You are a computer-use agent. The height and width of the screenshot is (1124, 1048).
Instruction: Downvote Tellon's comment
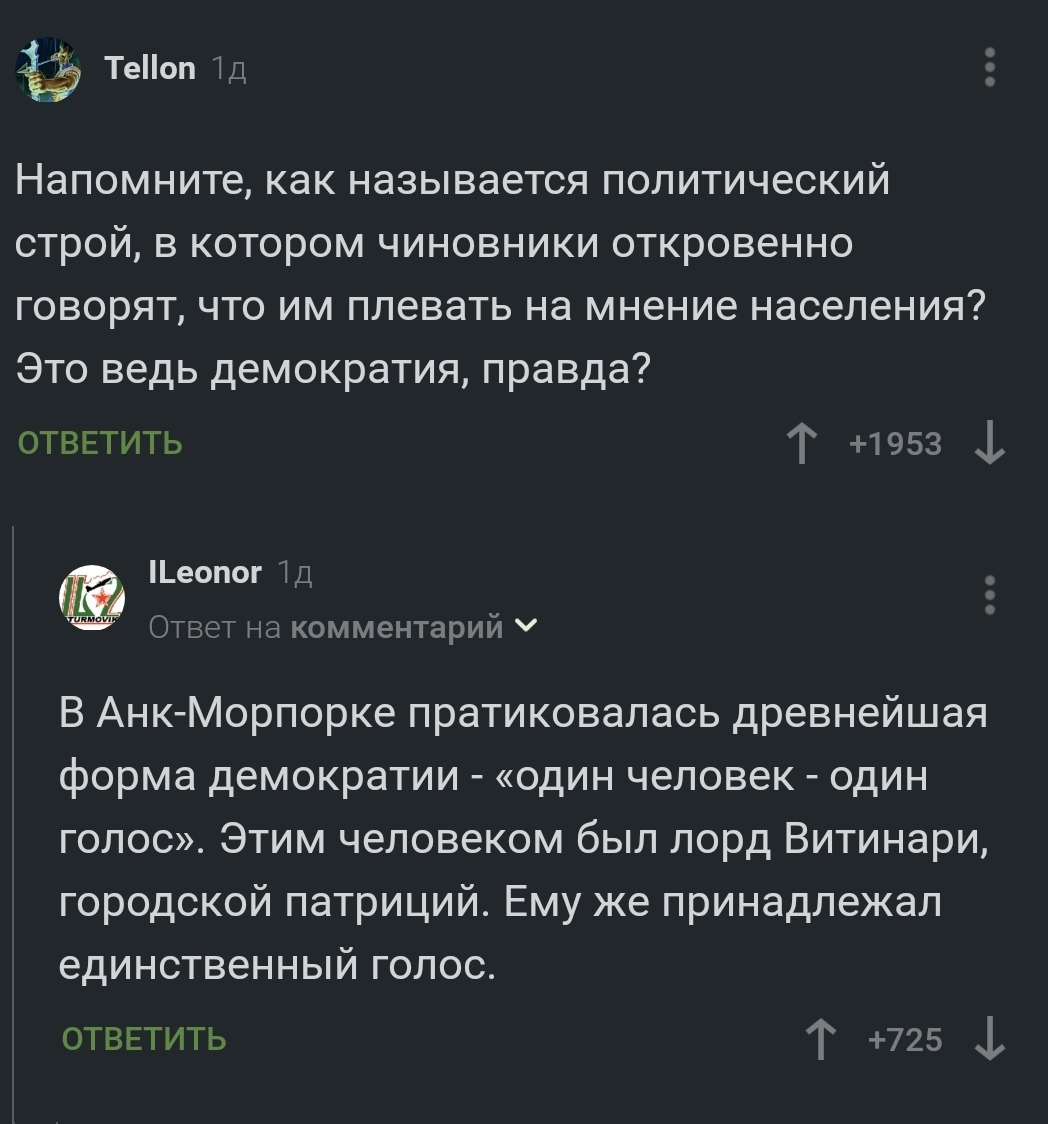990,444
